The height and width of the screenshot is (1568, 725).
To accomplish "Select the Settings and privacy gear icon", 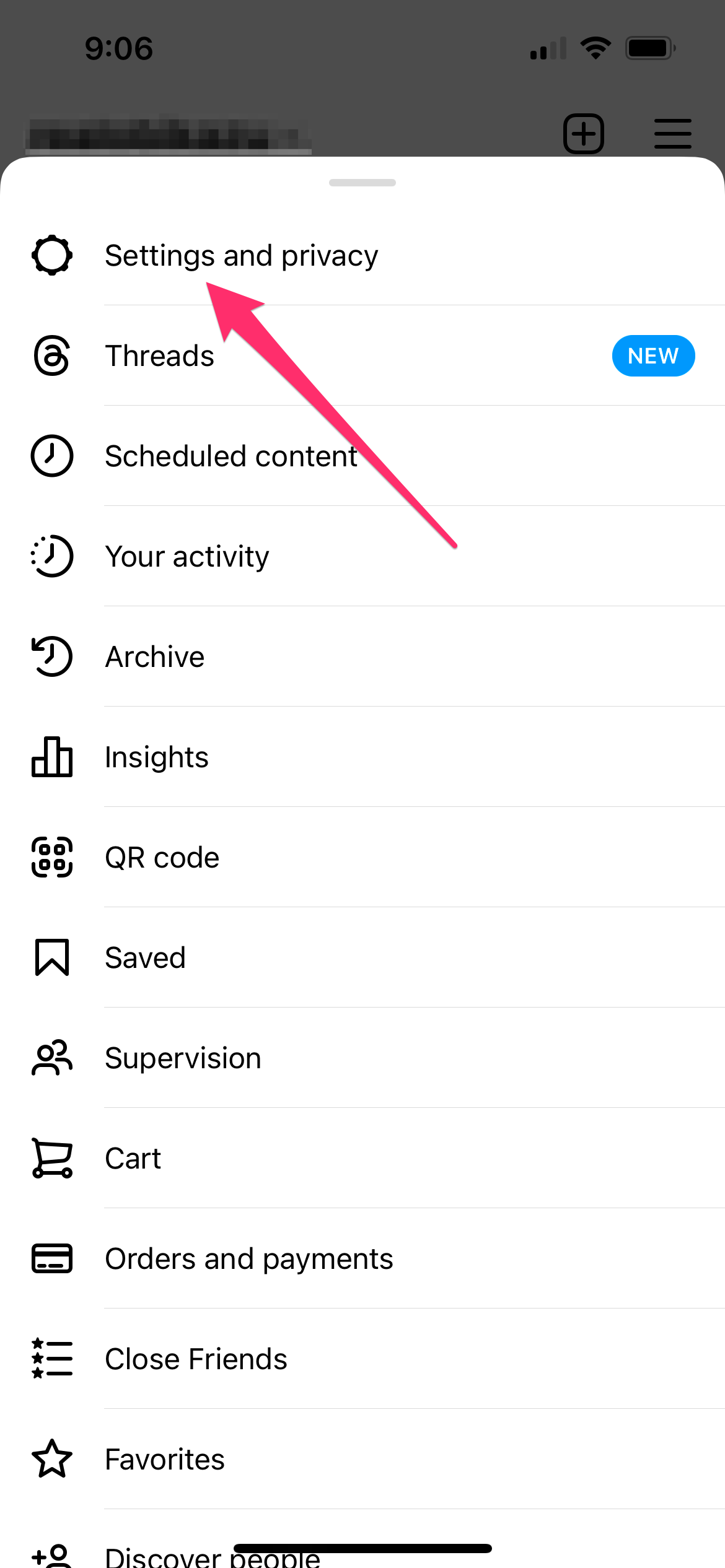I will point(52,255).
